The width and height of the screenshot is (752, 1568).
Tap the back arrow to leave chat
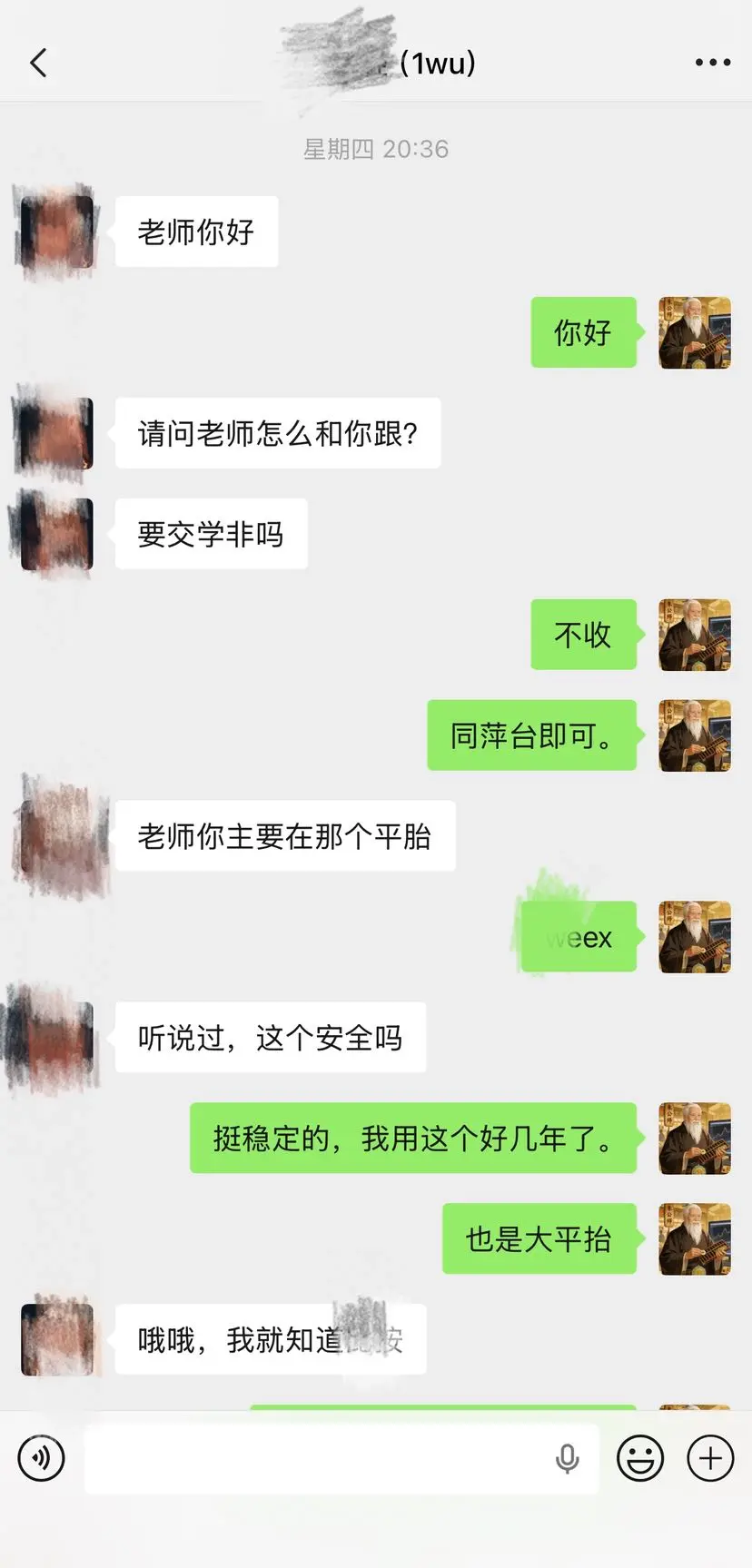(36, 63)
